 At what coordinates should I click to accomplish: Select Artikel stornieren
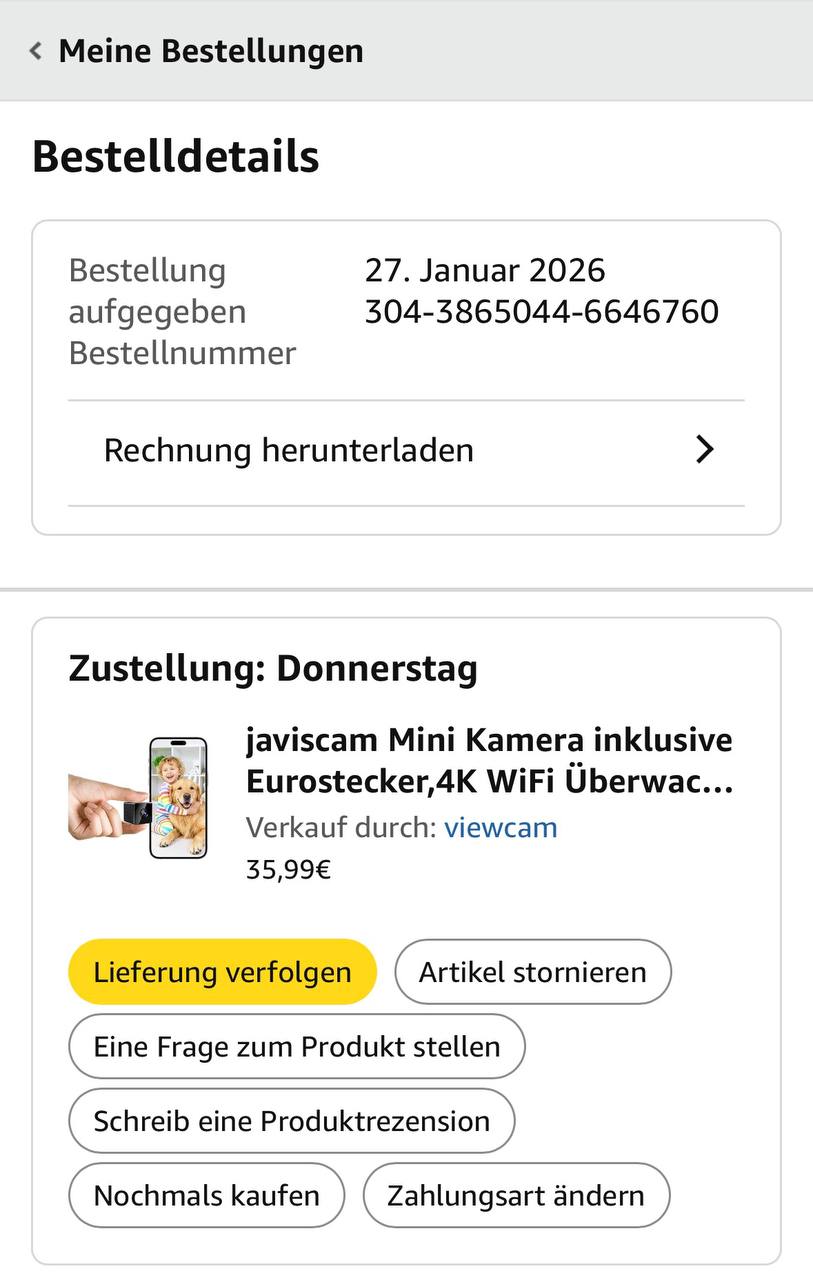(532, 972)
